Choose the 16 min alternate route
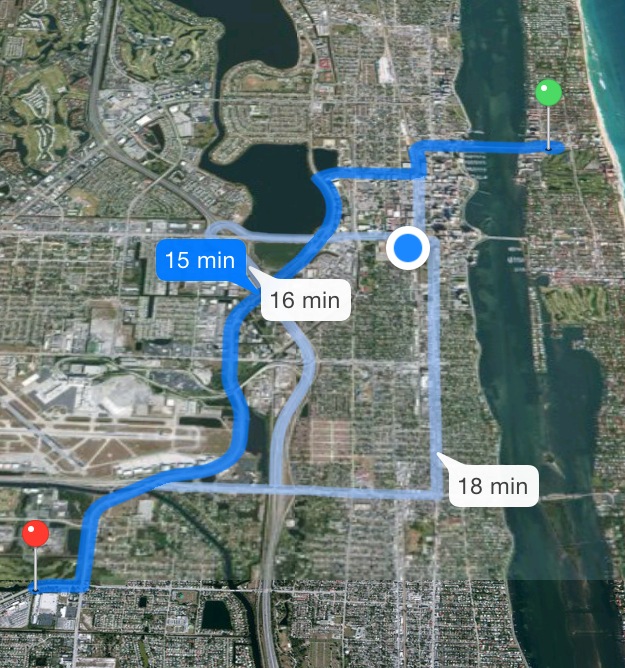This screenshot has width=625, height=668. click(x=305, y=300)
